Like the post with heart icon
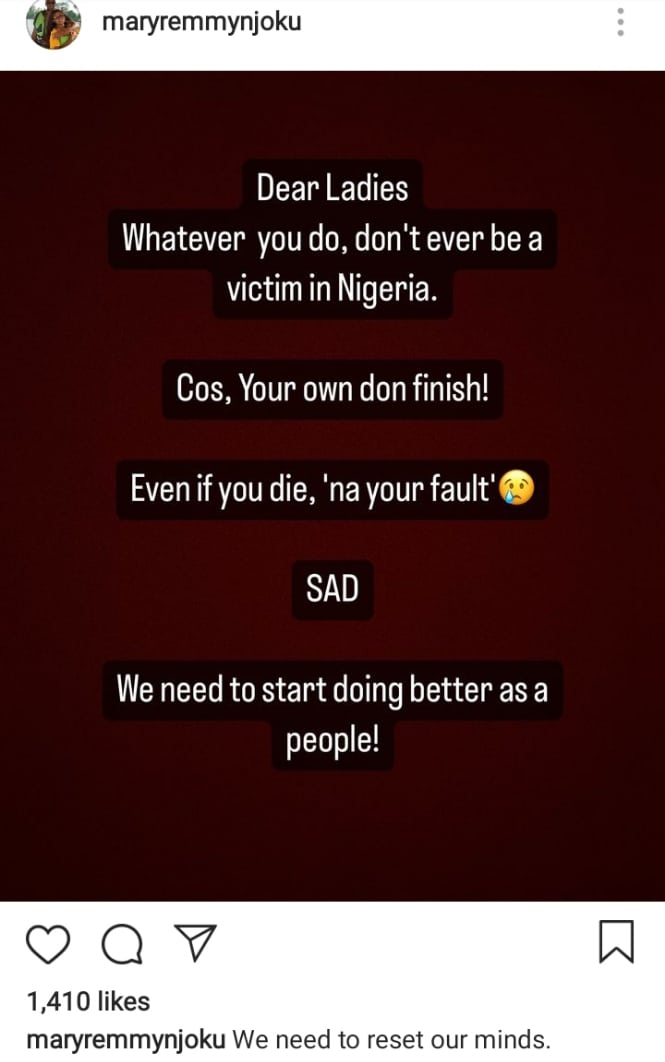 [x=49, y=943]
